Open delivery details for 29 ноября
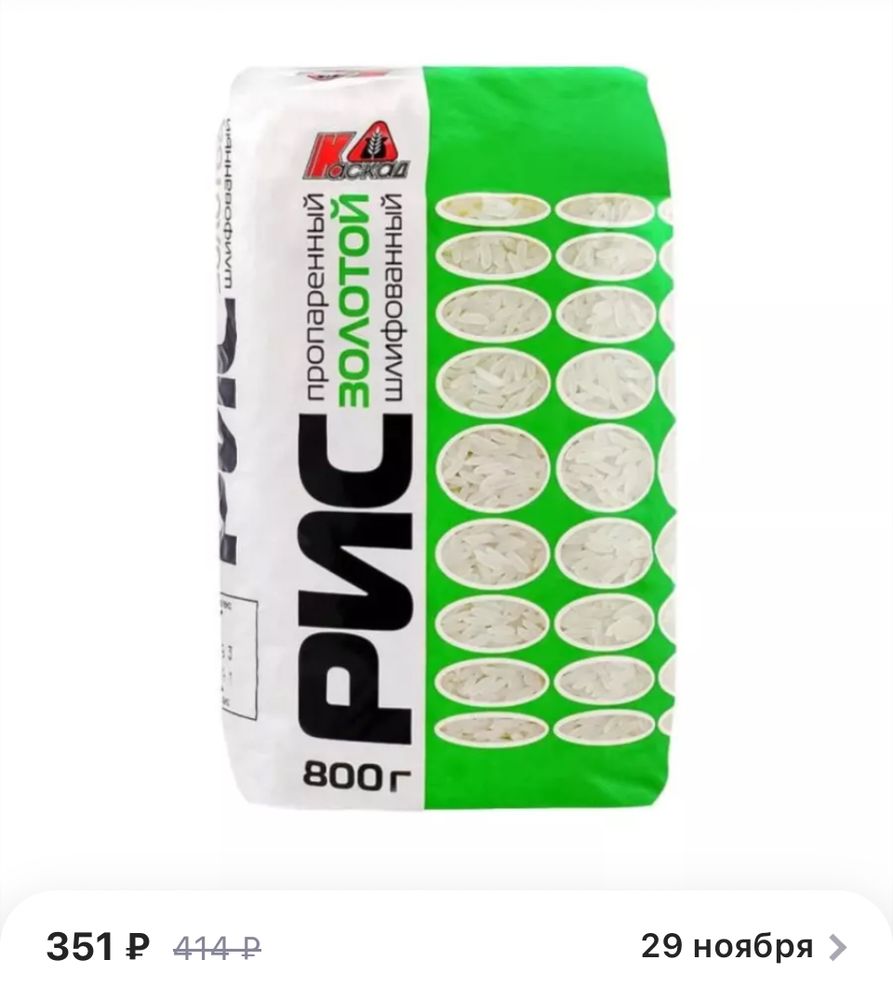 coord(744,946)
